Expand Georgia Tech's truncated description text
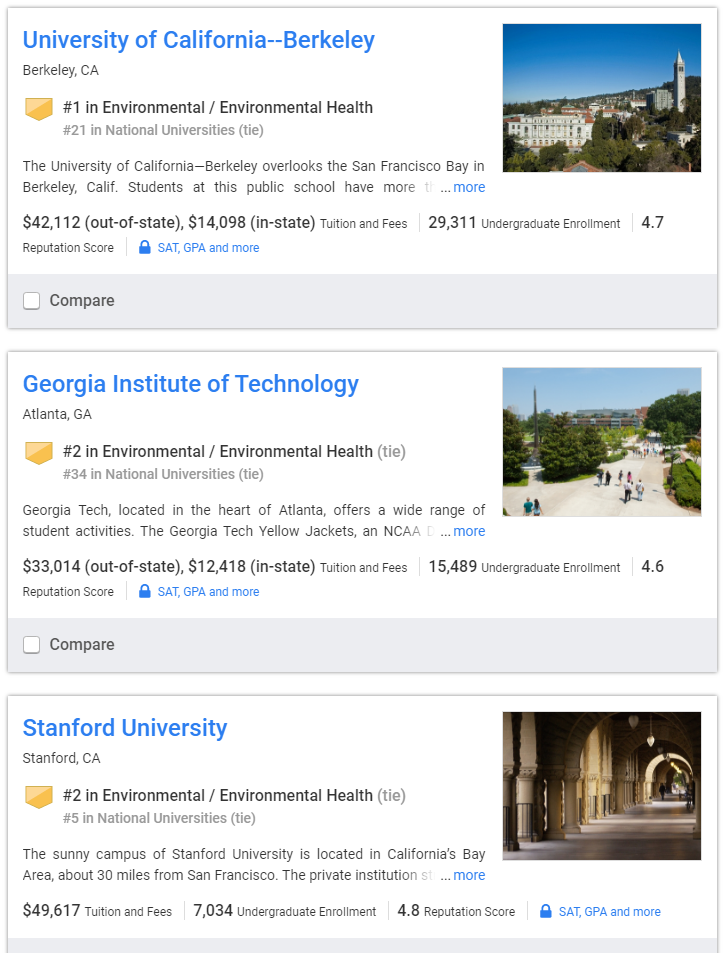726x953 pixels. coord(469,531)
